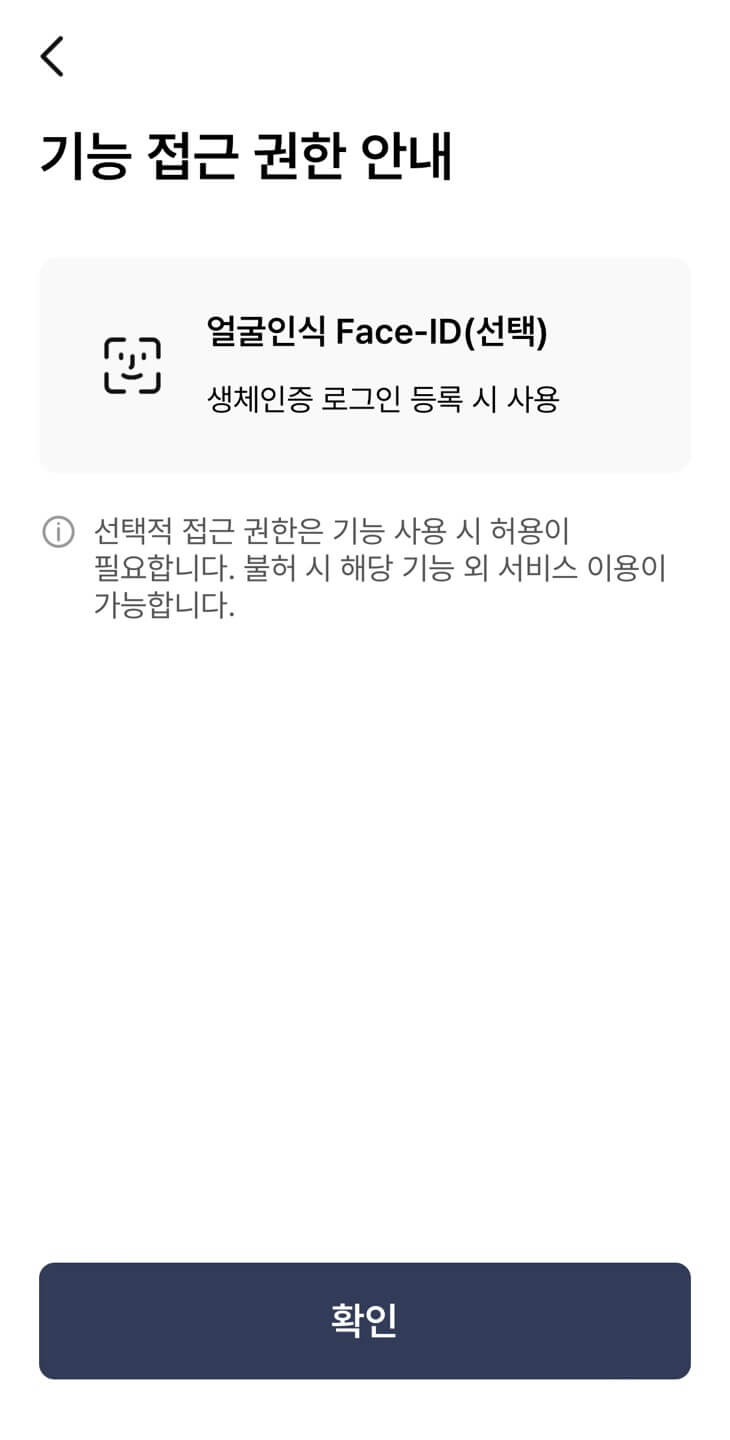The image size is (730, 1440).
Task: Hit the left-pointing navigation arrow
Action: (50, 57)
